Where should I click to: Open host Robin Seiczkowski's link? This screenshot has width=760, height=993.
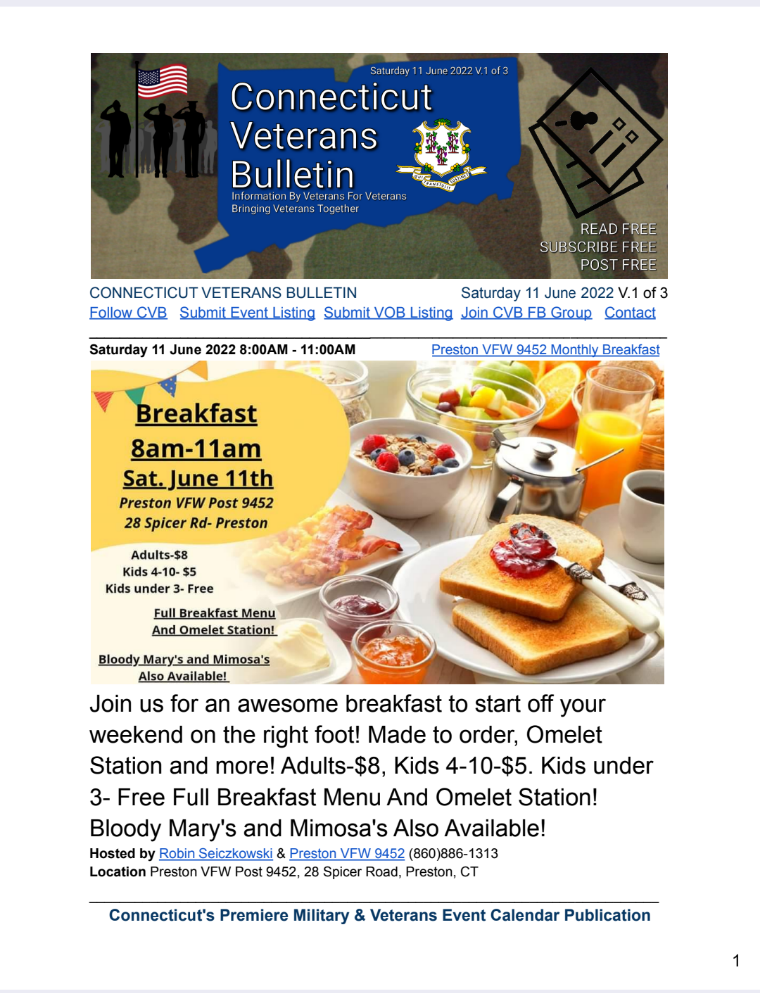click(x=216, y=854)
